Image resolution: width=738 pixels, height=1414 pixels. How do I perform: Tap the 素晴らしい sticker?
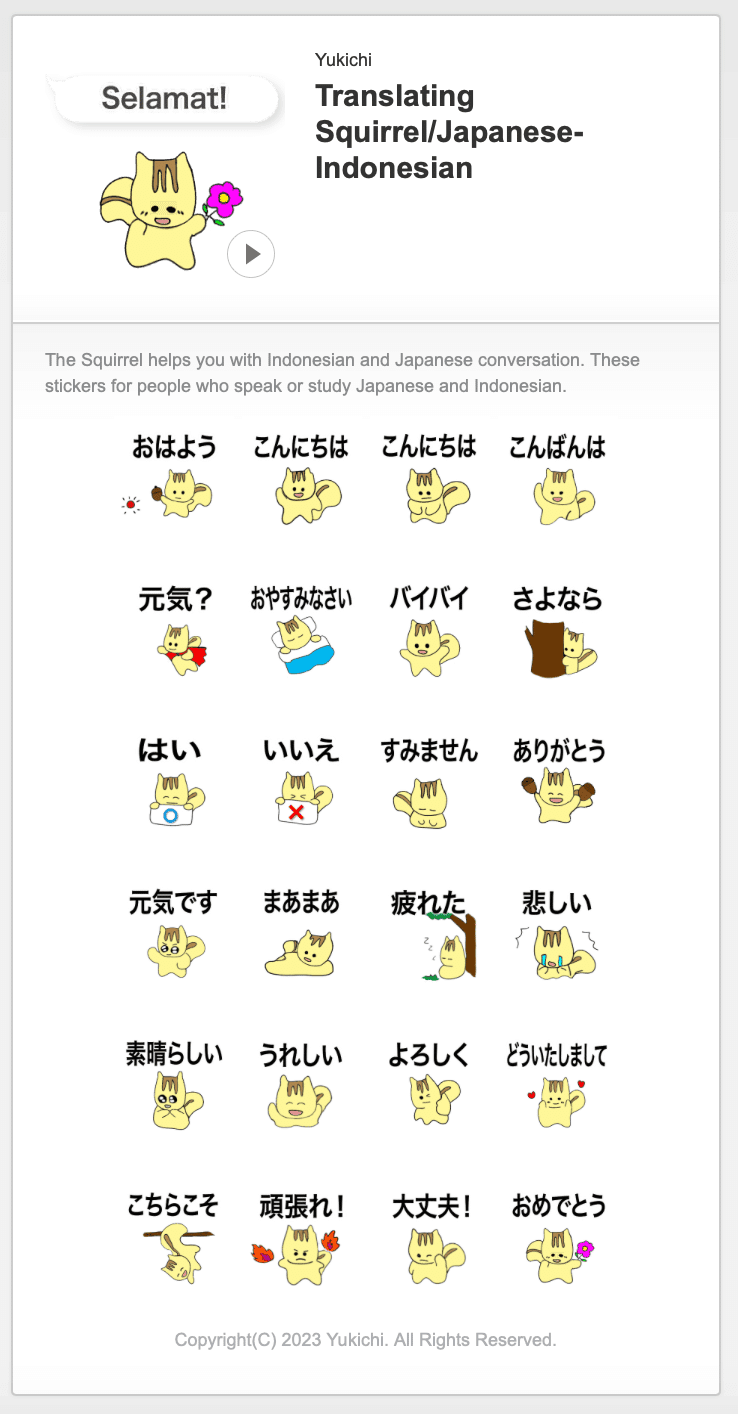point(174,1086)
